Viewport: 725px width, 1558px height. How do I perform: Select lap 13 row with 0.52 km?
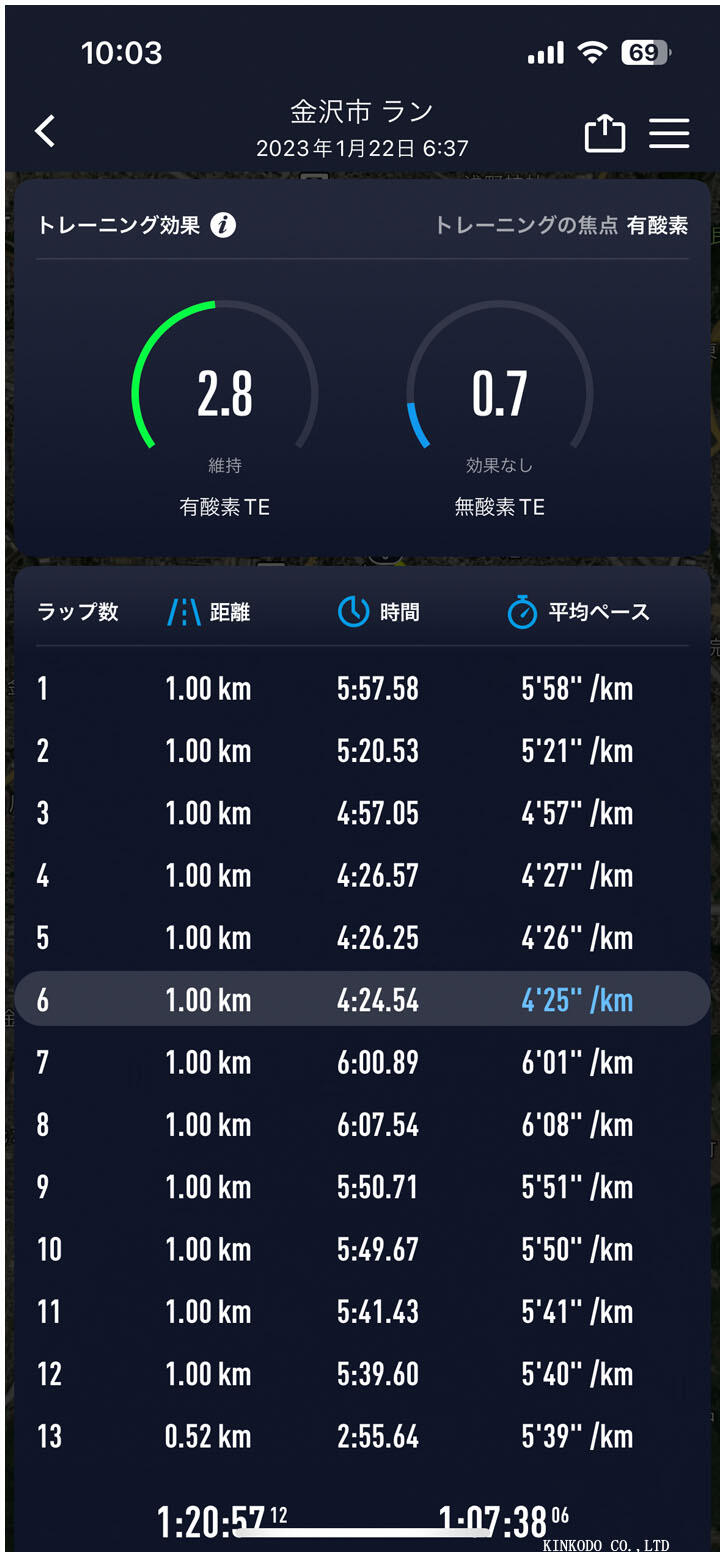pyautogui.click(x=362, y=1437)
